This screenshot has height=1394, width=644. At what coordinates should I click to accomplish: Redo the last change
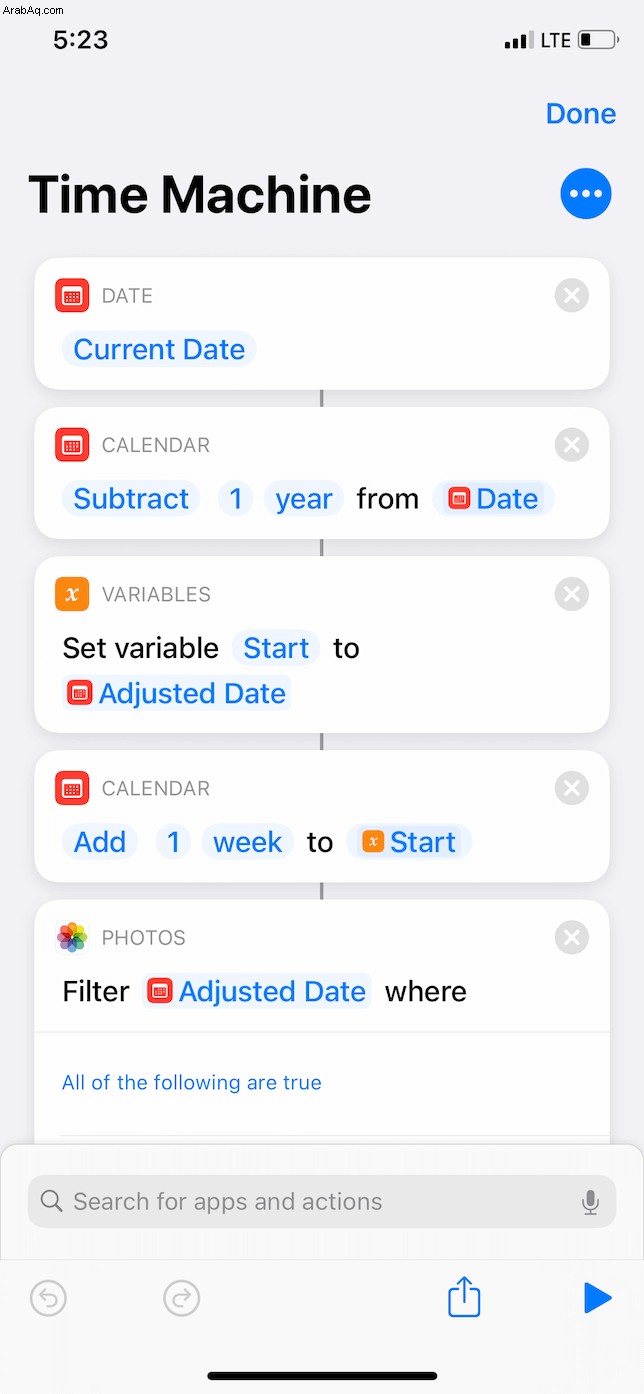tap(182, 1299)
